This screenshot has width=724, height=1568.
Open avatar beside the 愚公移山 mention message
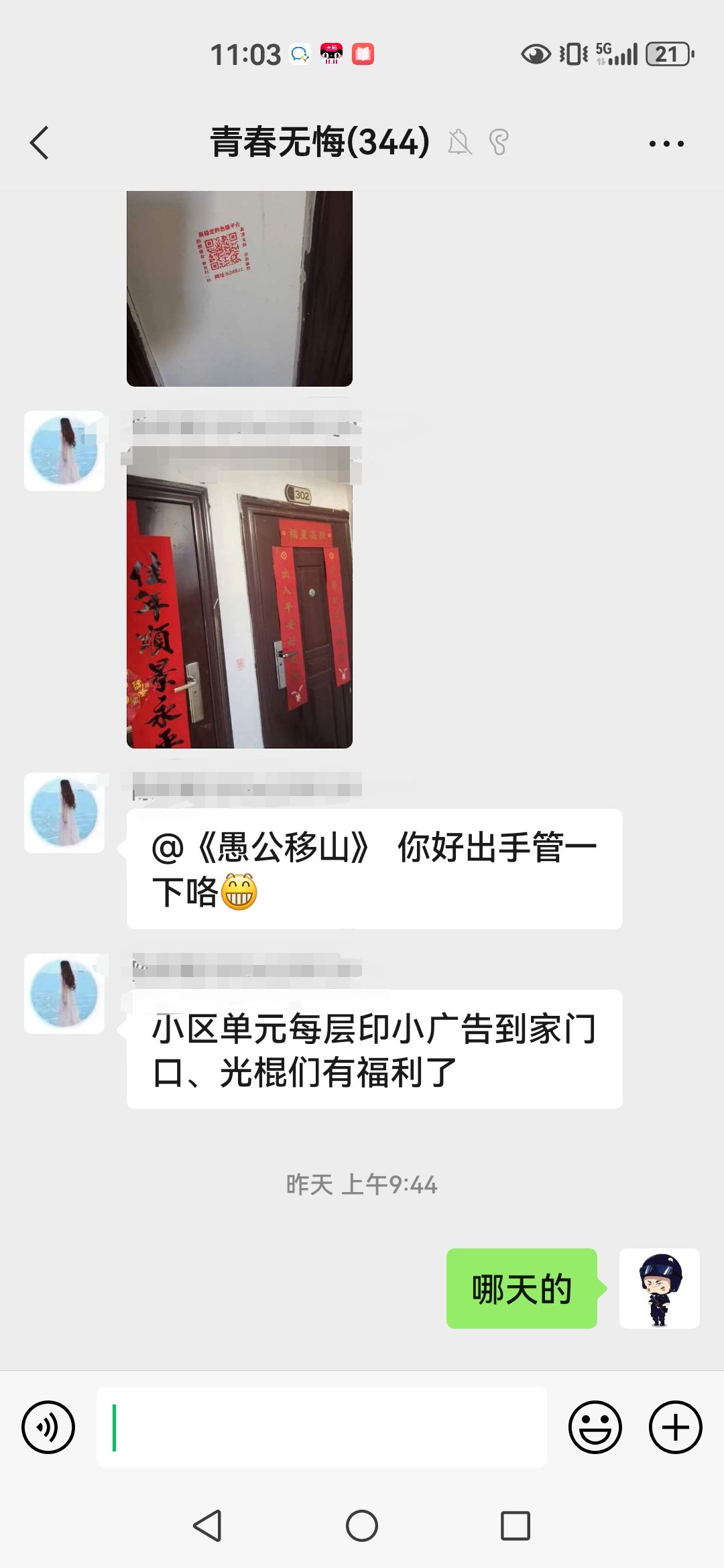[x=64, y=812]
